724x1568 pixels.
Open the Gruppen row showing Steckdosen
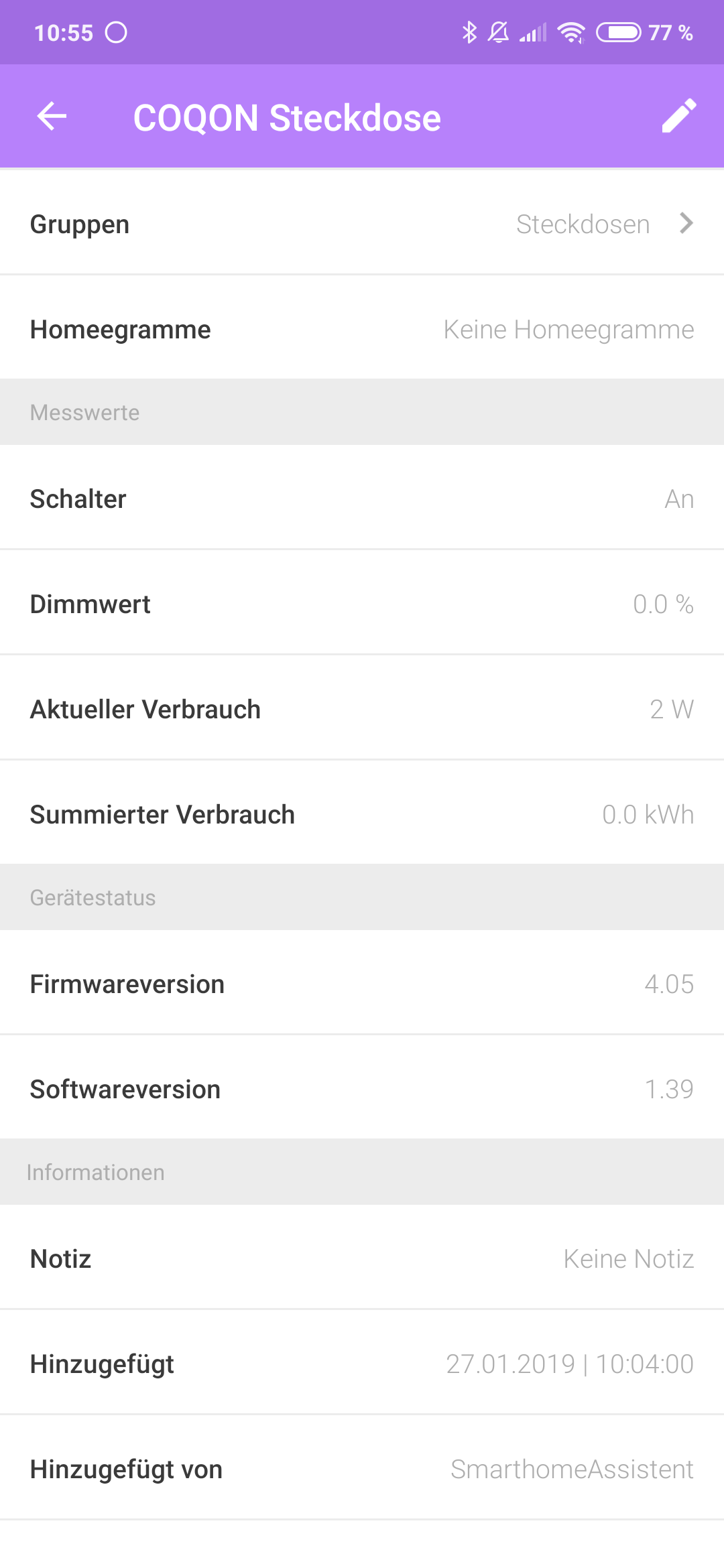pyautogui.click(x=362, y=224)
